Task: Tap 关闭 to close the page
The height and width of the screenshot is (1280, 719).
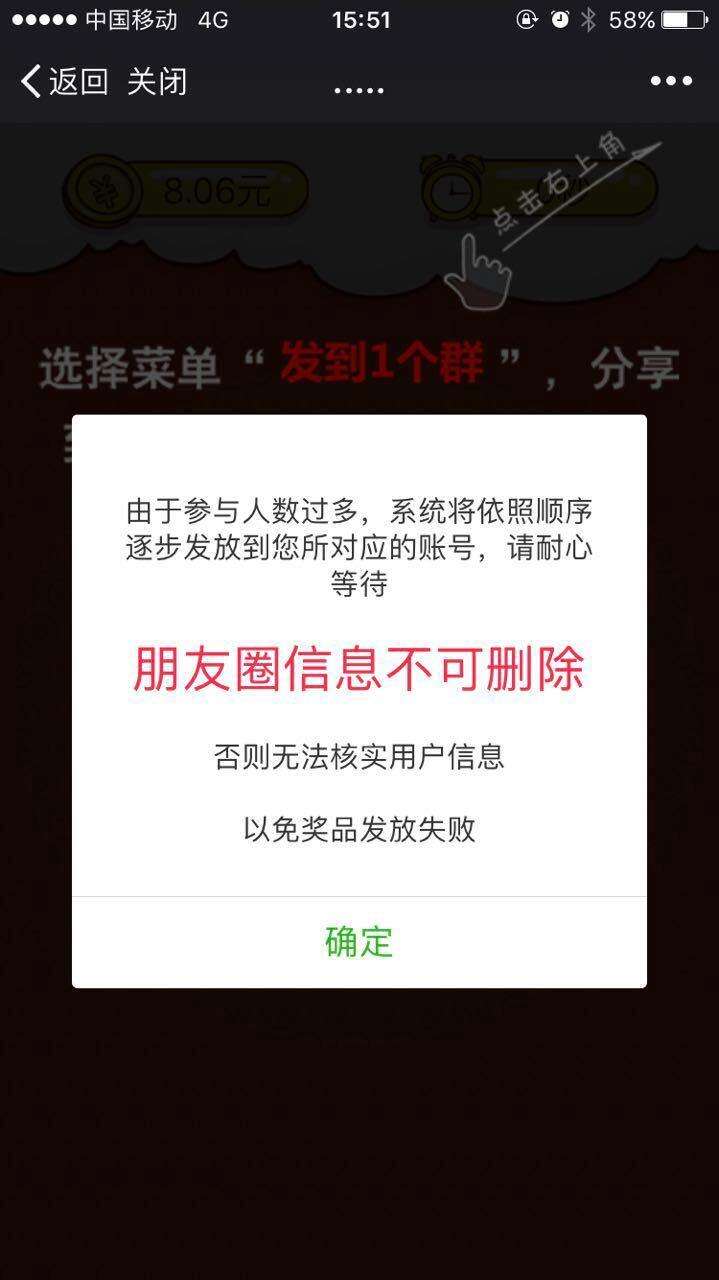Action: 157,81
